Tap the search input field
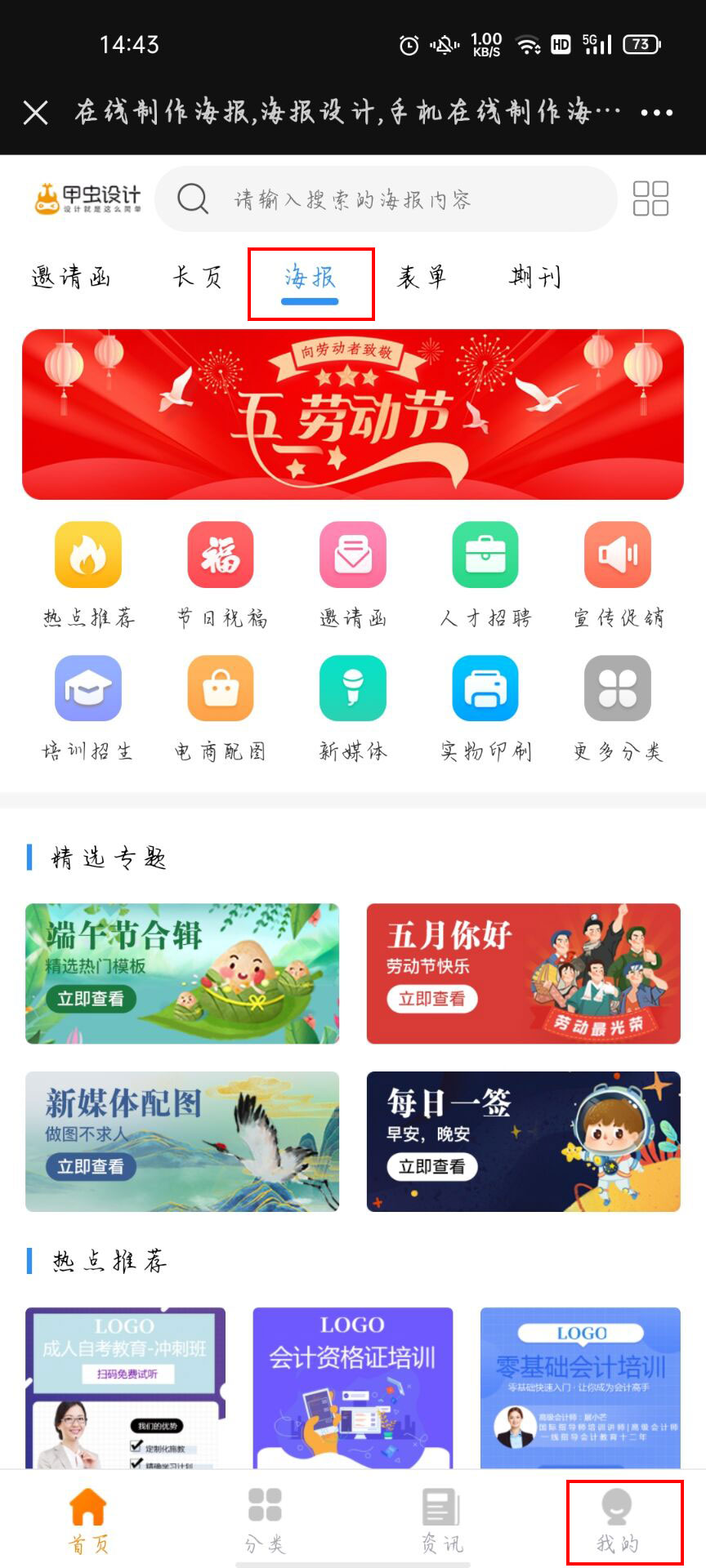Image resolution: width=706 pixels, height=1568 pixels. (x=384, y=198)
